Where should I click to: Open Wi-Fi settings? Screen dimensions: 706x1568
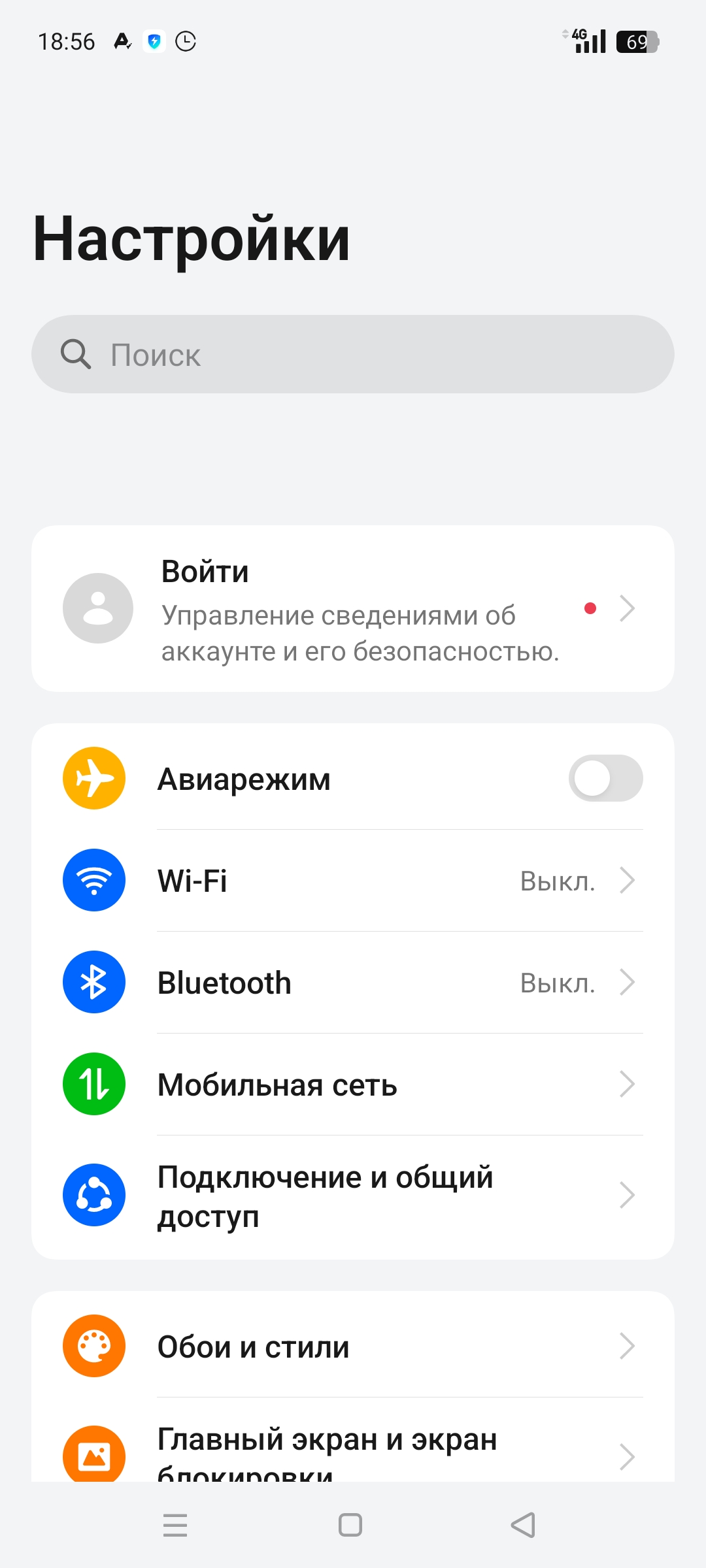(353, 881)
